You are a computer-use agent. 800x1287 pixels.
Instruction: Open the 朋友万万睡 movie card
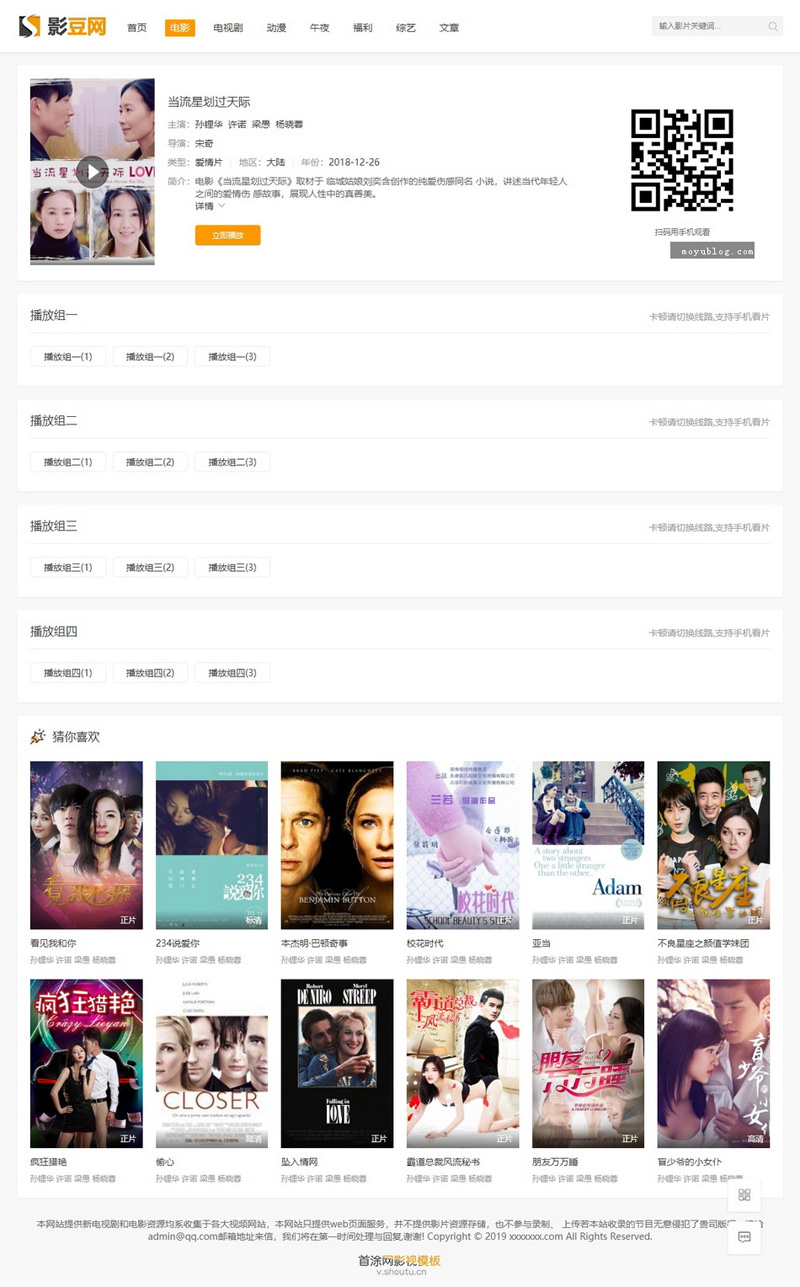(588, 1063)
